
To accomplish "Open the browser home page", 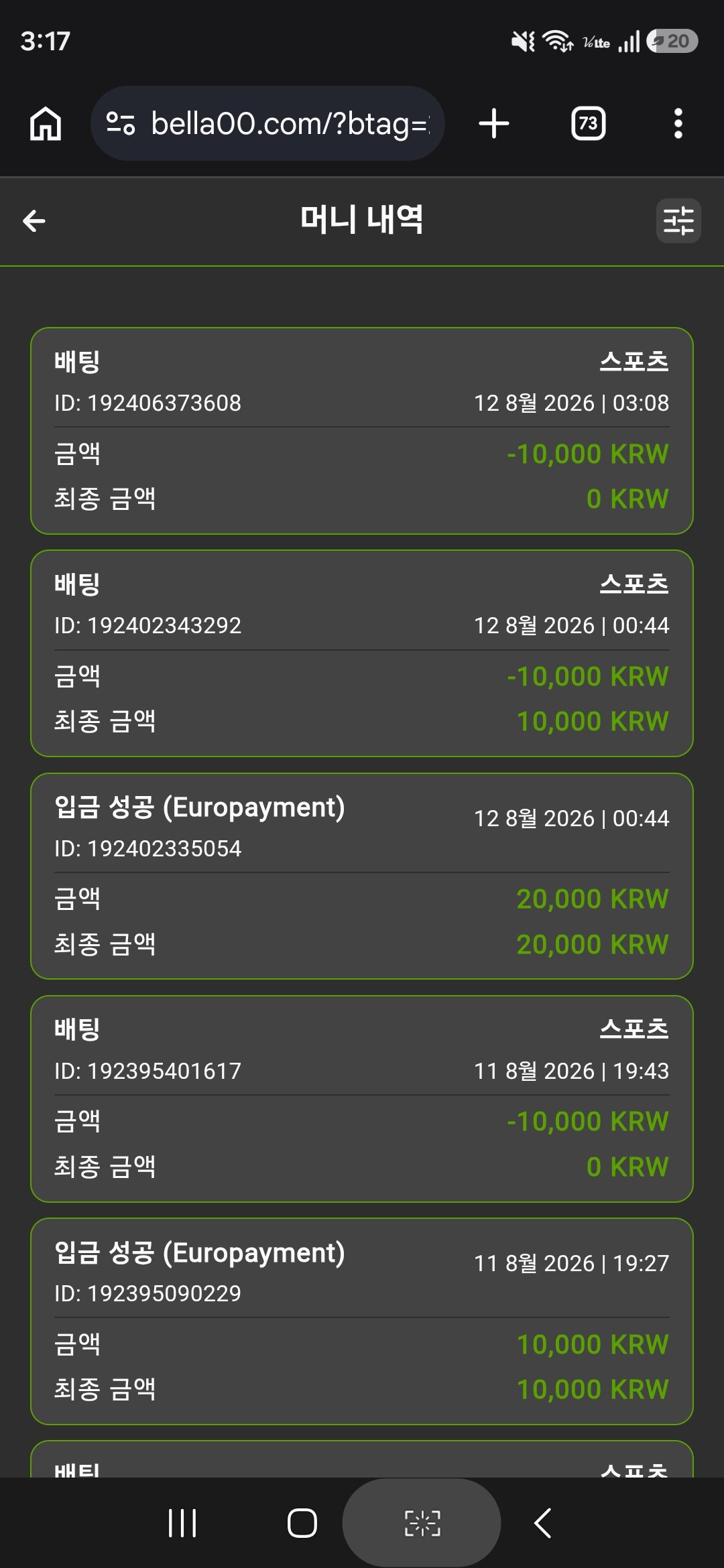I will (46, 124).
